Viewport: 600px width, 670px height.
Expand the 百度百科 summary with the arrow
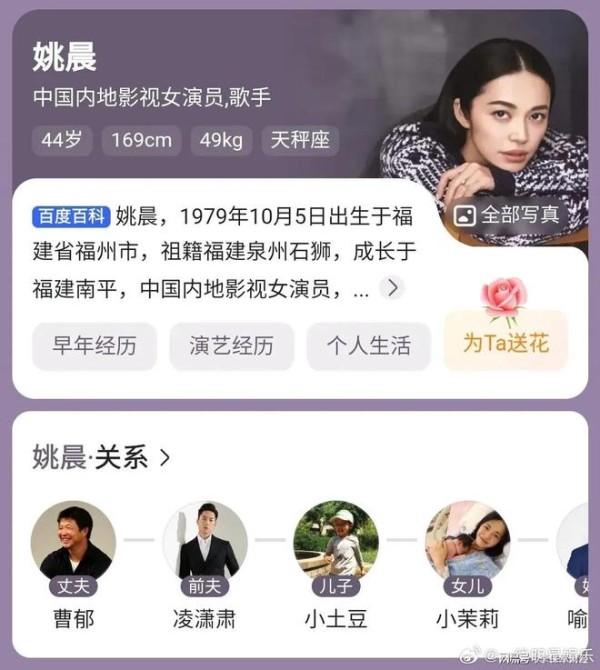pyautogui.click(x=393, y=289)
